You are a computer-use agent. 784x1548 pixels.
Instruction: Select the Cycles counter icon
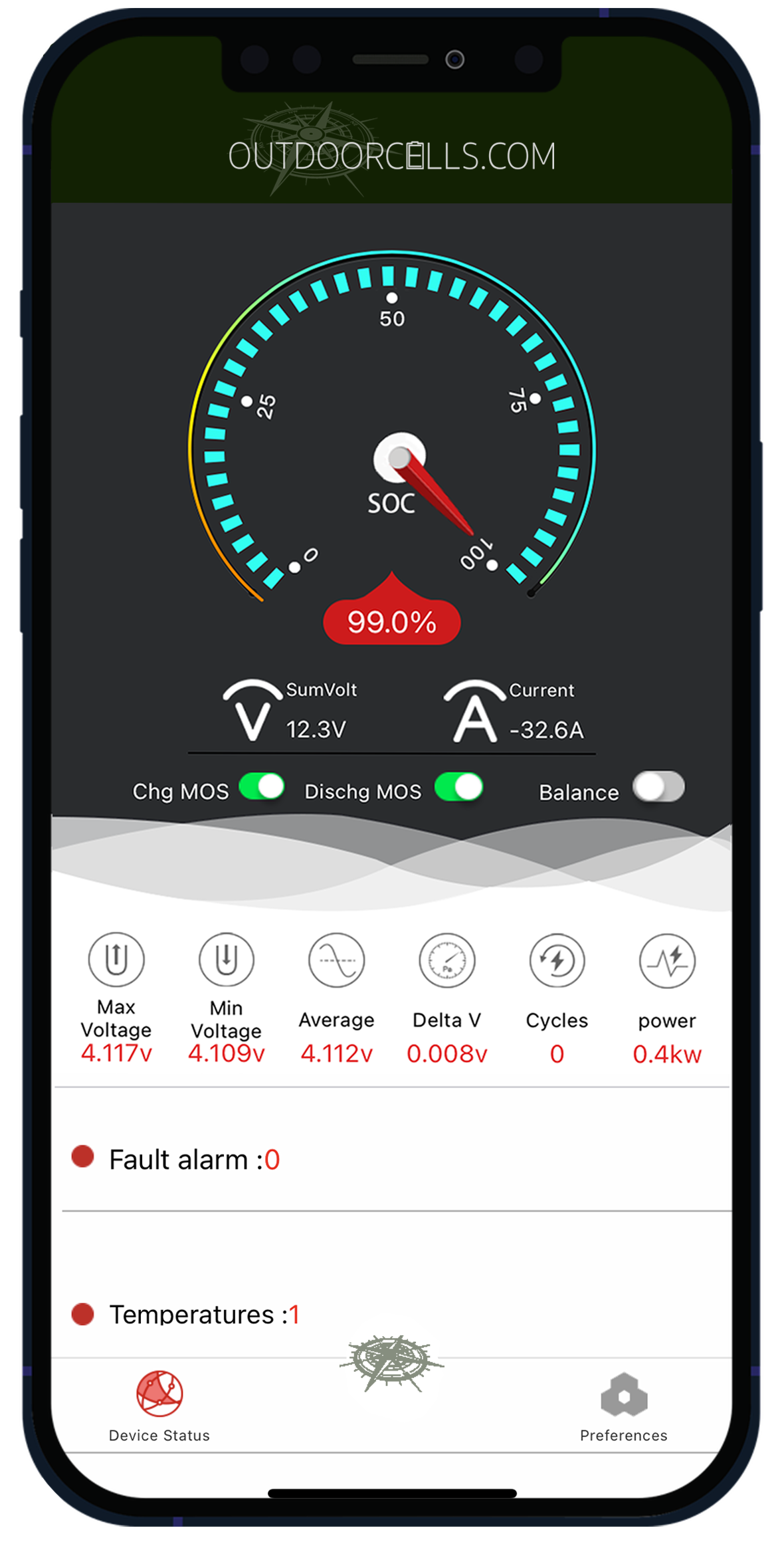pos(556,960)
